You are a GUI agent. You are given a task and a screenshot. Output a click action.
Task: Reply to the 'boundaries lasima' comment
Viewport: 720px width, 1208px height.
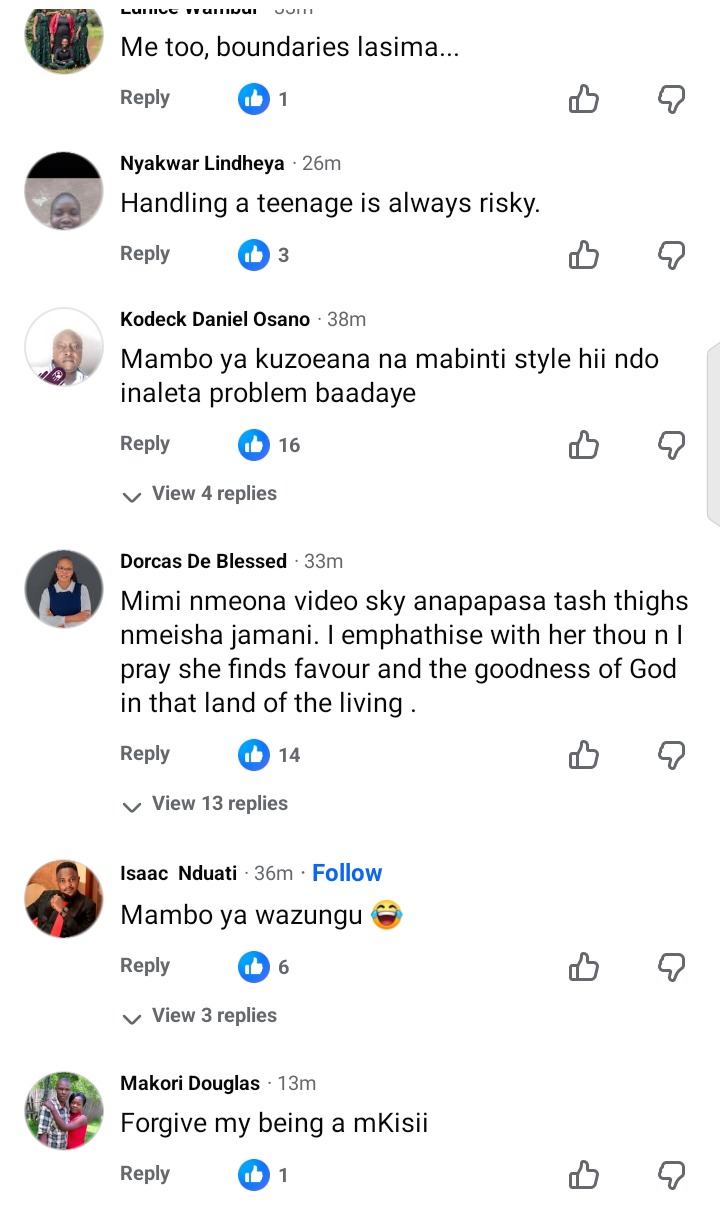click(145, 98)
